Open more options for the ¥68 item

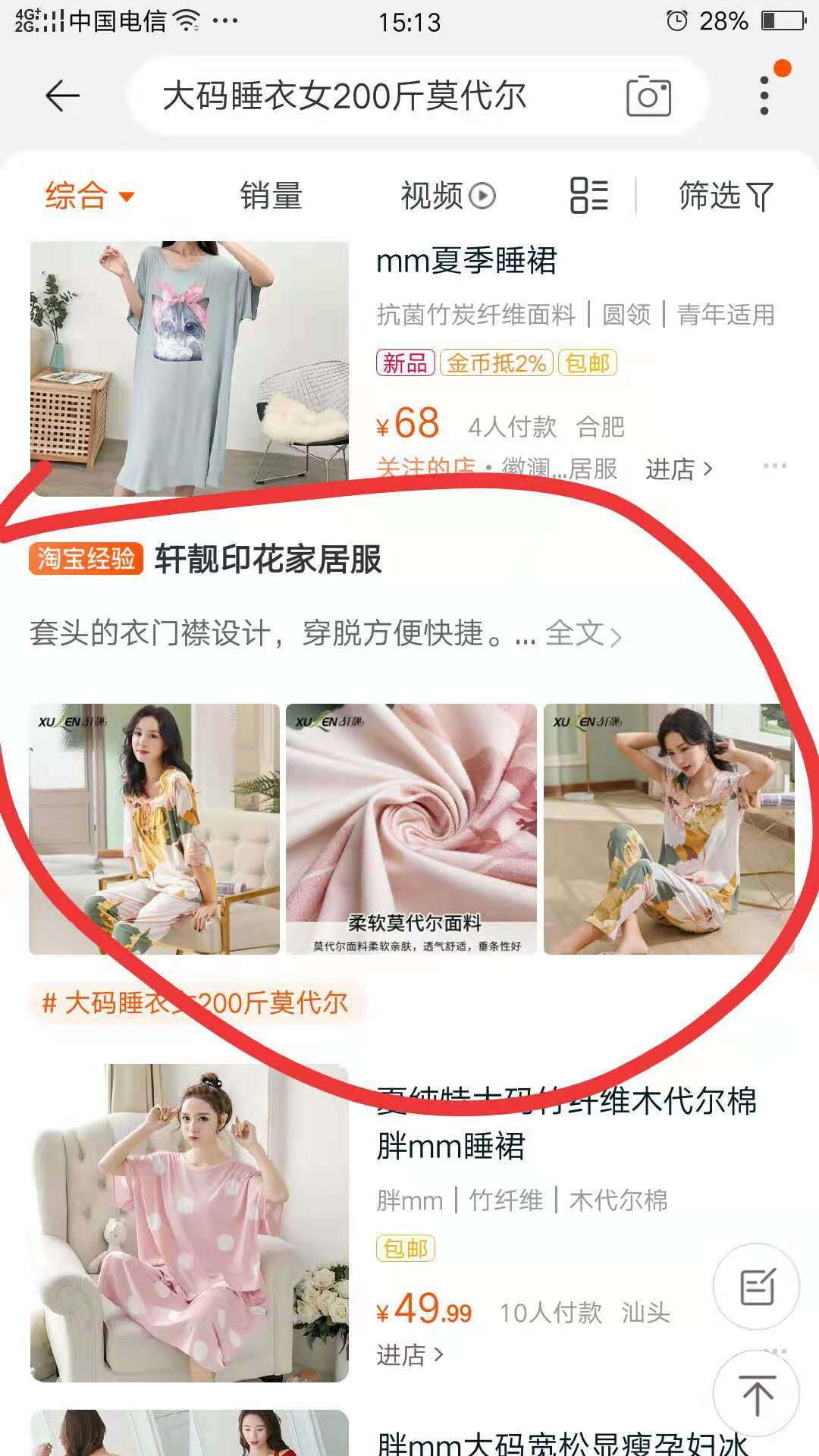(774, 465)
